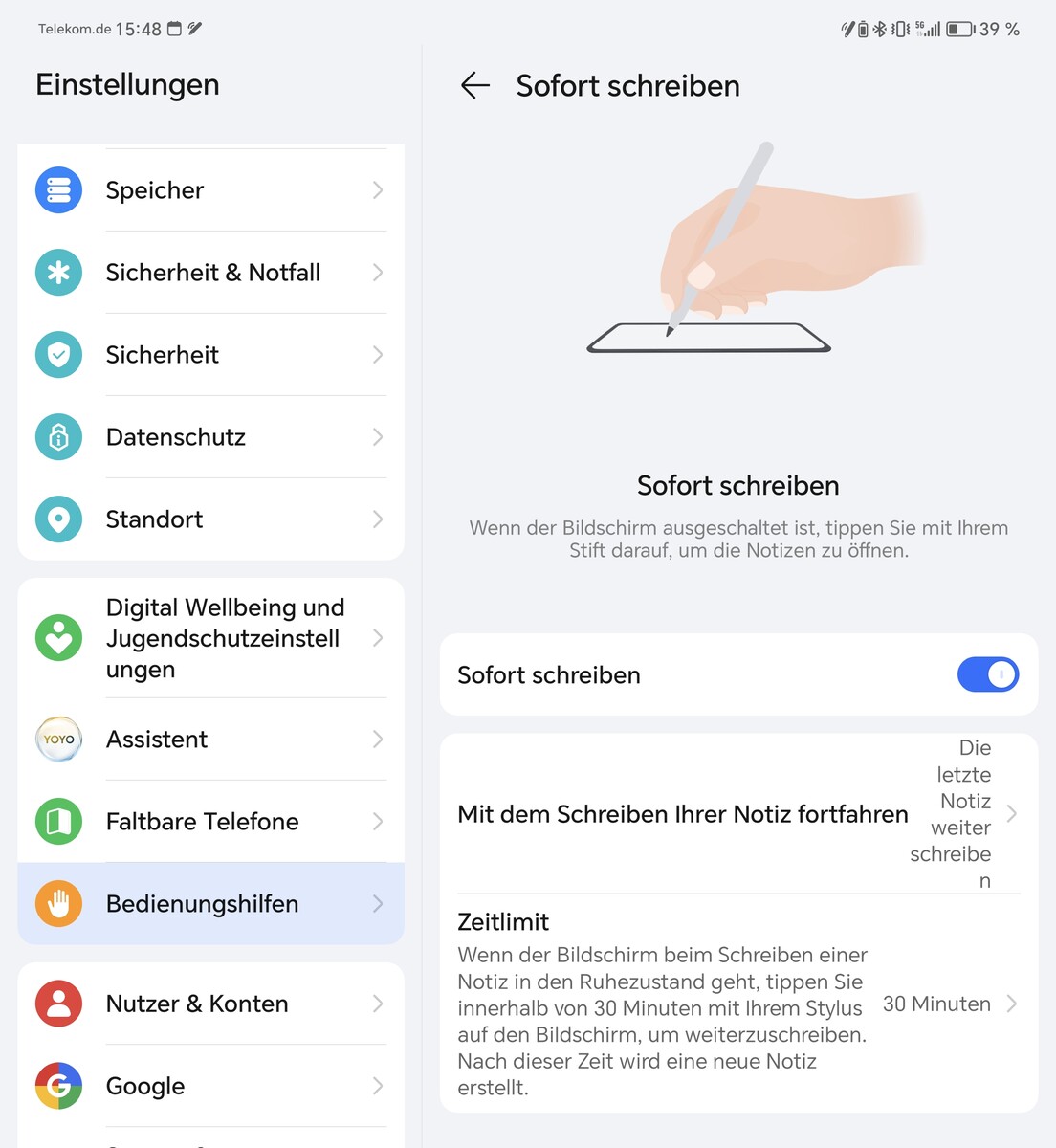Open Google settings

(210, 1086)
